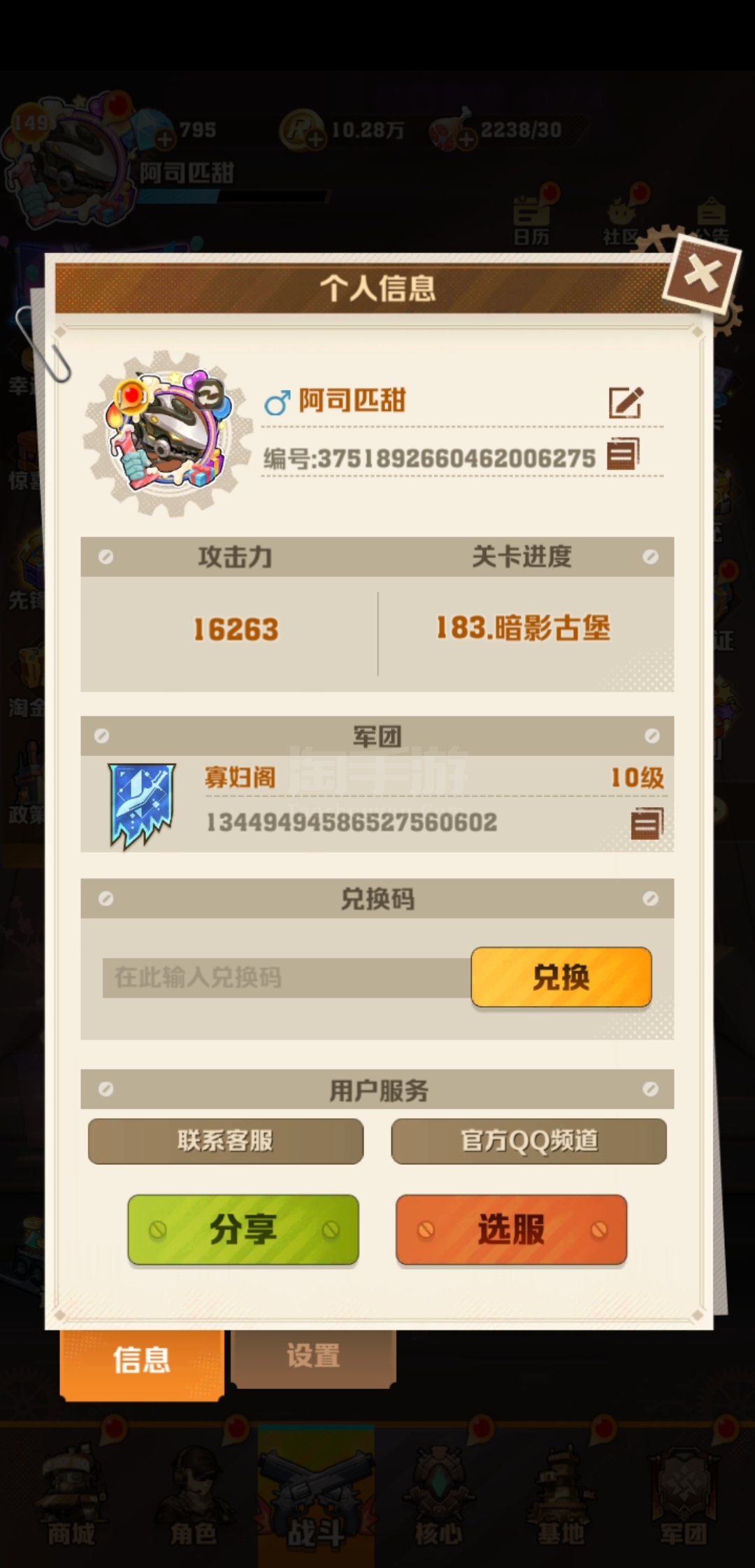Viewport: 755px width, 1568px height.
Task: Edit the nickname 阿司匹甜
Action: [625, 402]
